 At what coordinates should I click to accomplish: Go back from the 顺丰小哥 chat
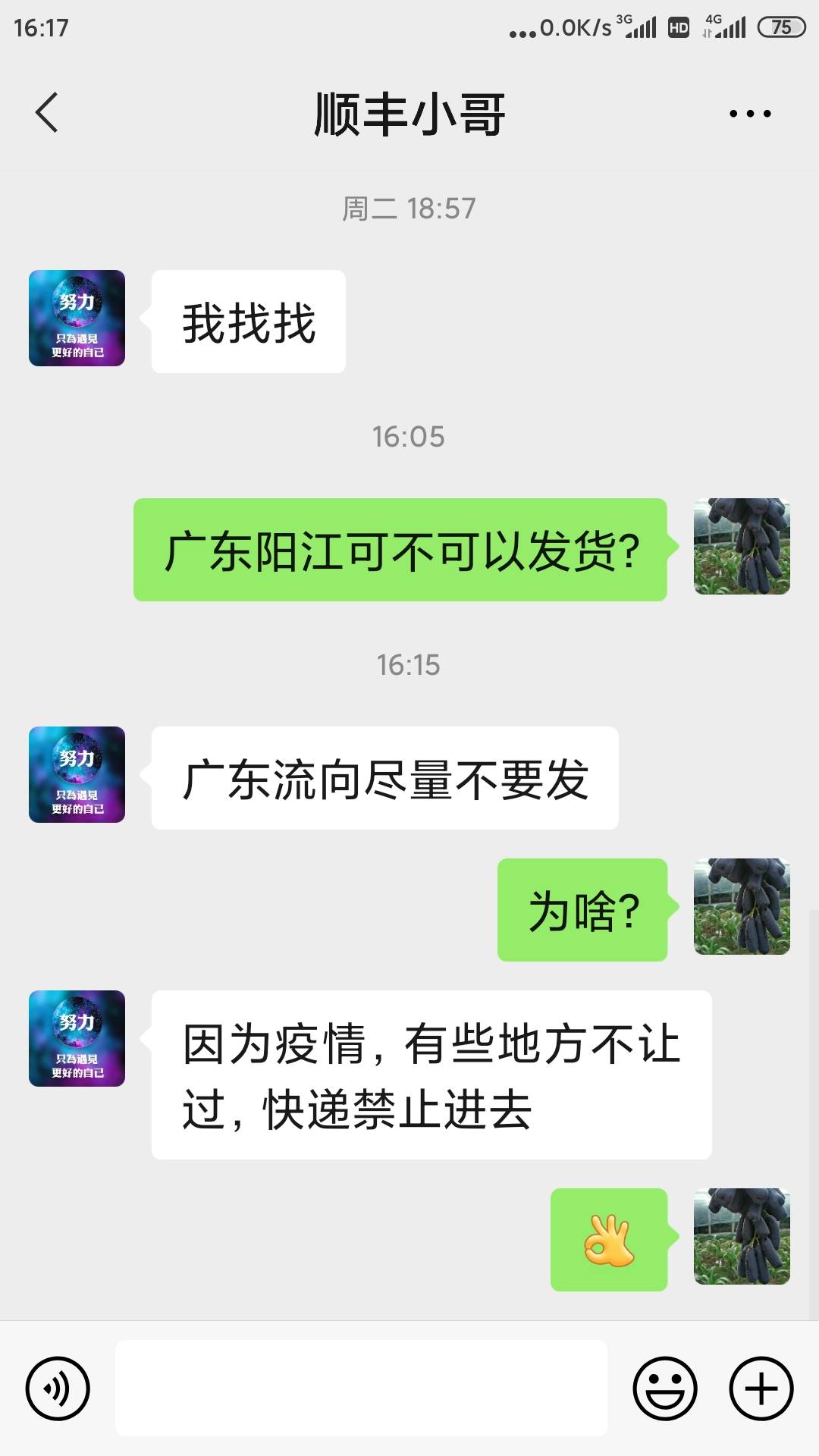(x=47, y=113)
